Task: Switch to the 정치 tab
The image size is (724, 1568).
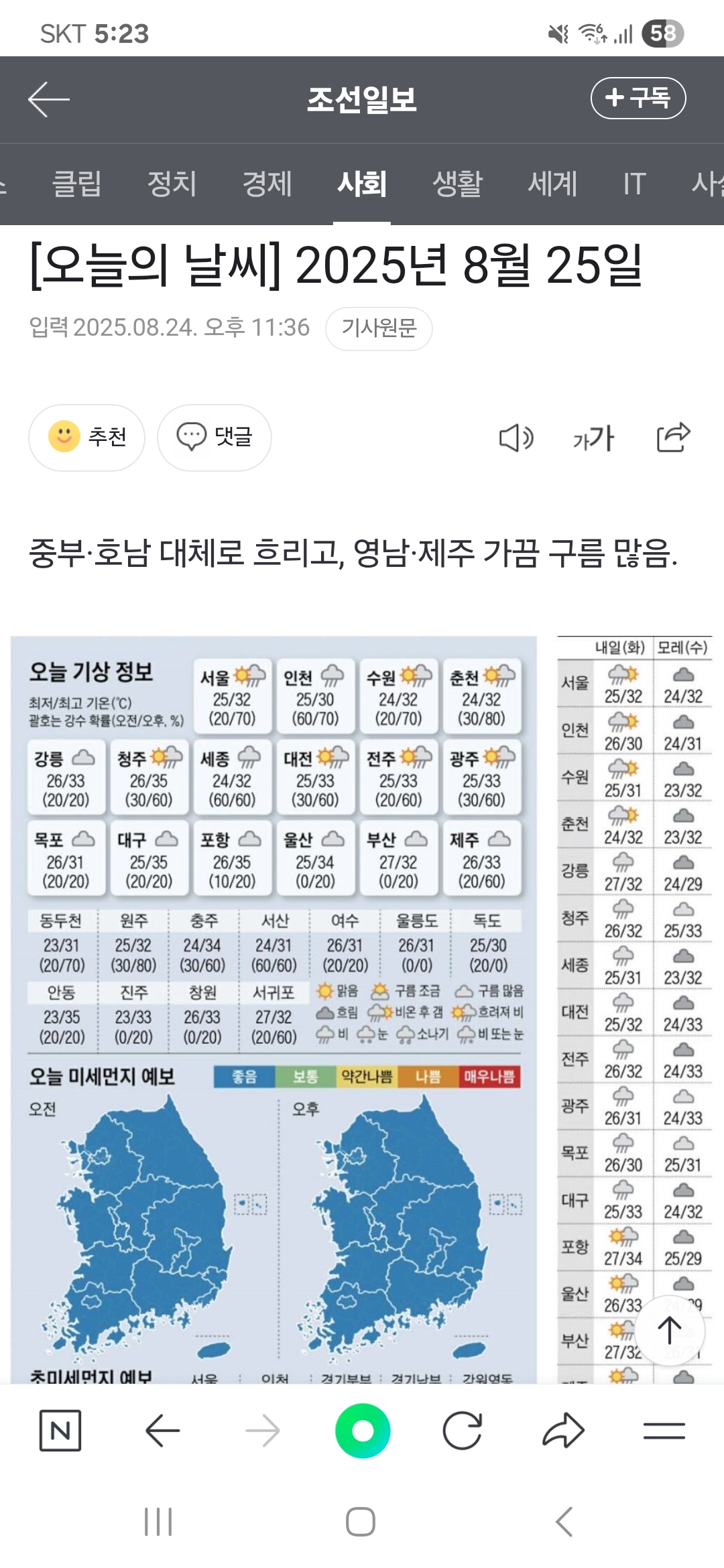Action: (172, 183)
